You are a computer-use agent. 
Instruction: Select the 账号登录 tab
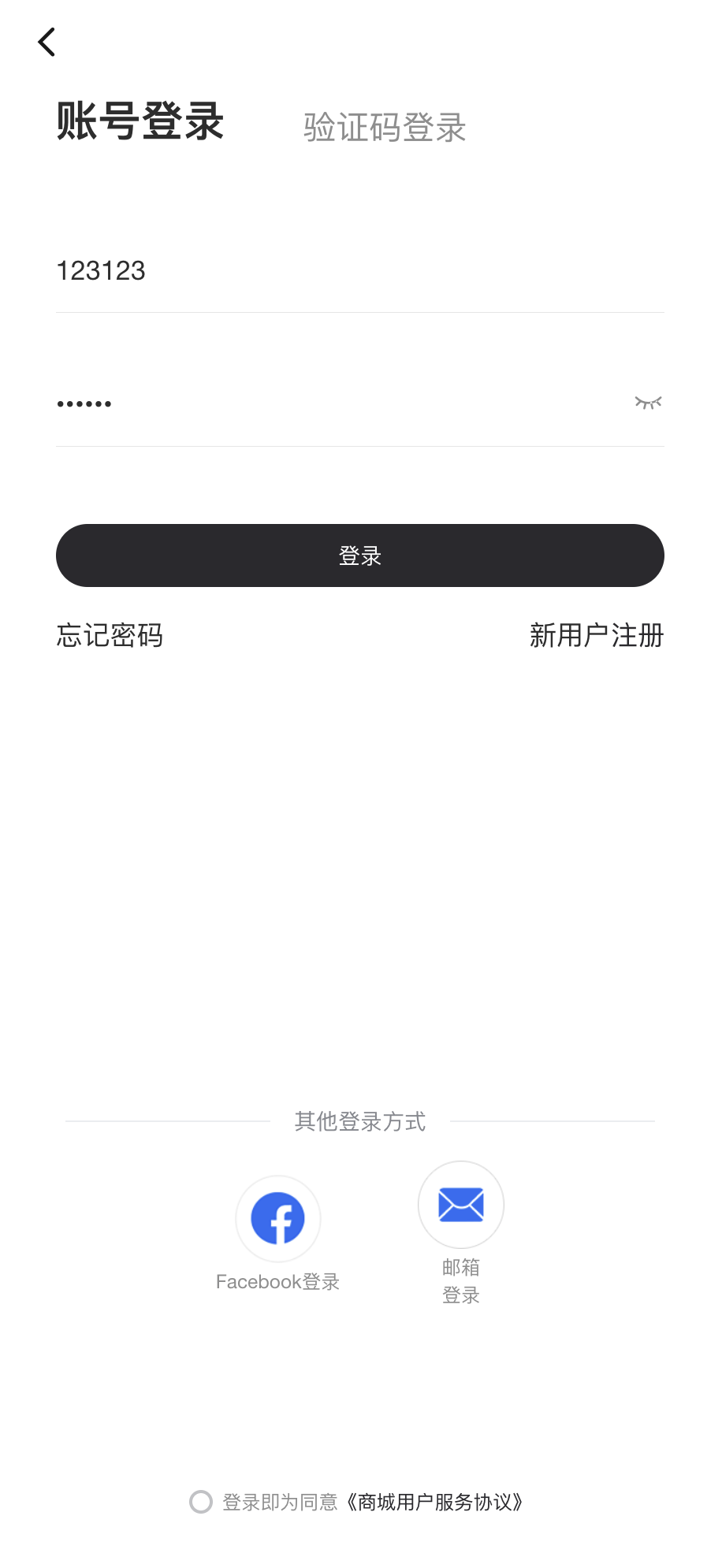[140, 122]
